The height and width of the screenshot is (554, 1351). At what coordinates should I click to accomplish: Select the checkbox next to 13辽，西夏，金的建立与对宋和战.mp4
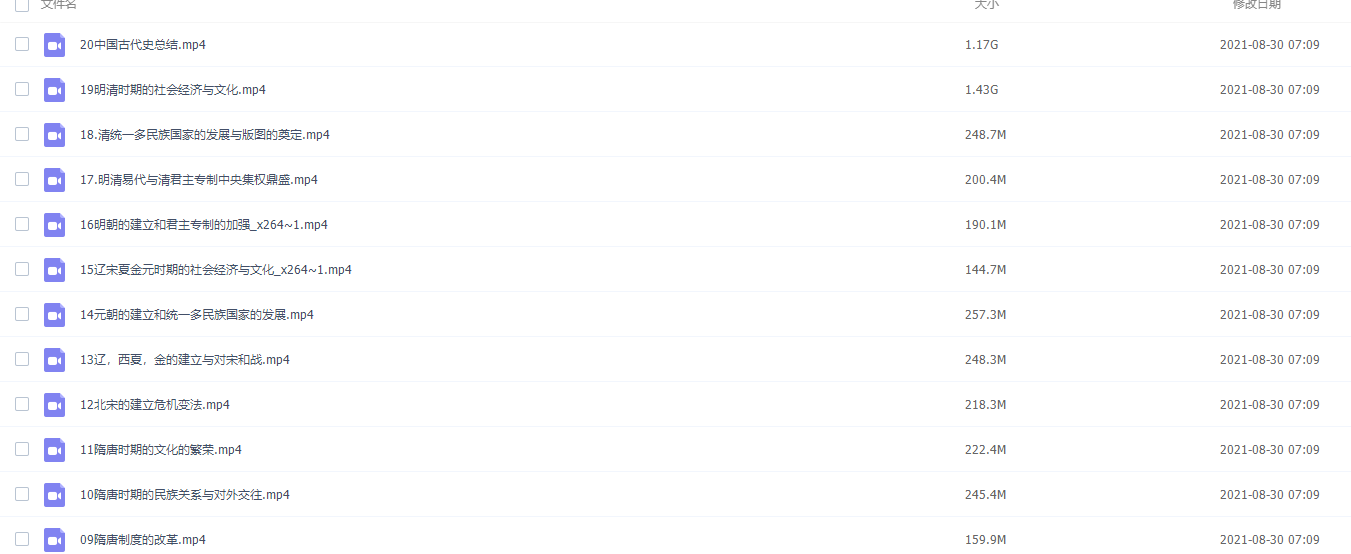[22, 359]
